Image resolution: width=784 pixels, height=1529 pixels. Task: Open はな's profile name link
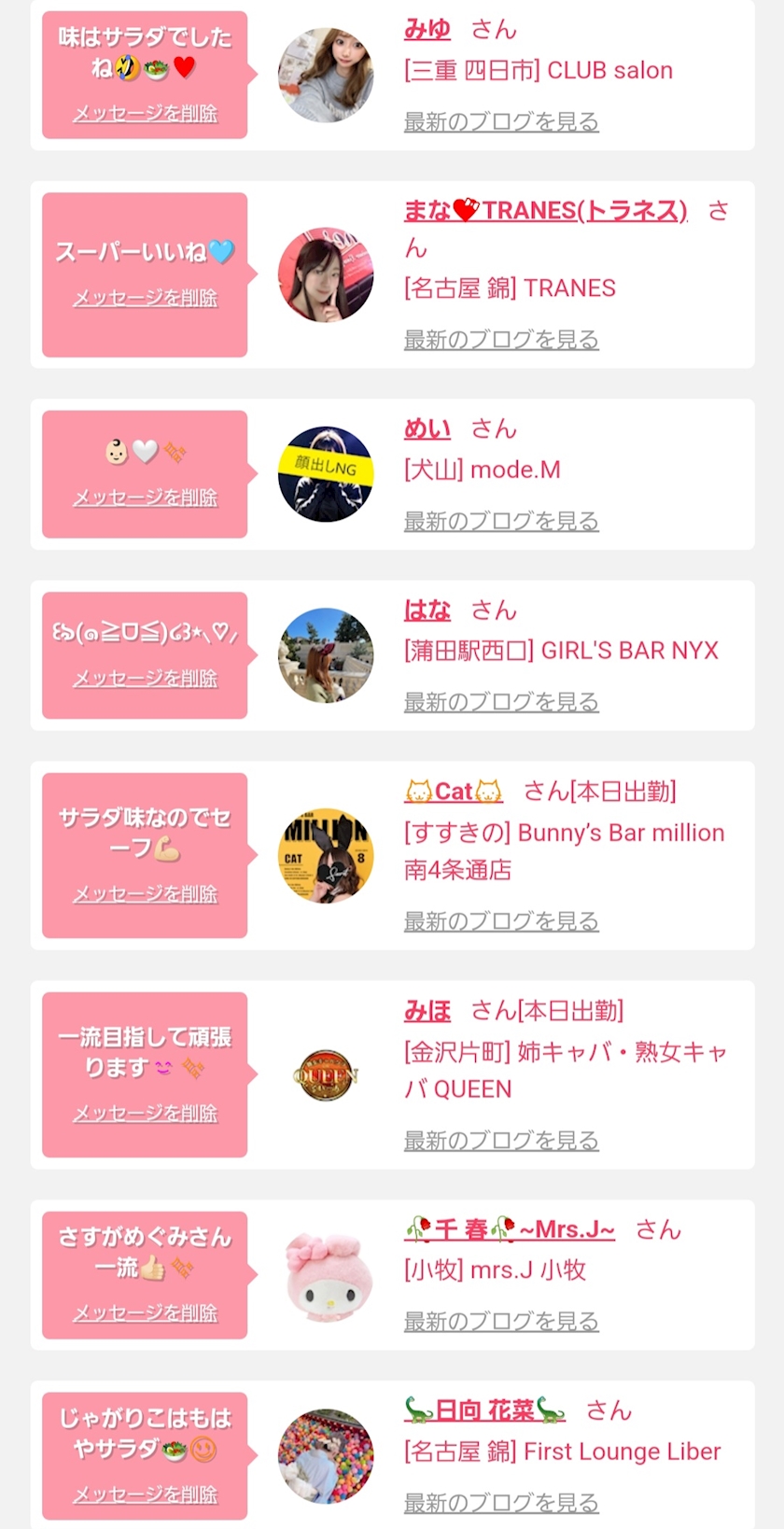(x=427, y=610)
